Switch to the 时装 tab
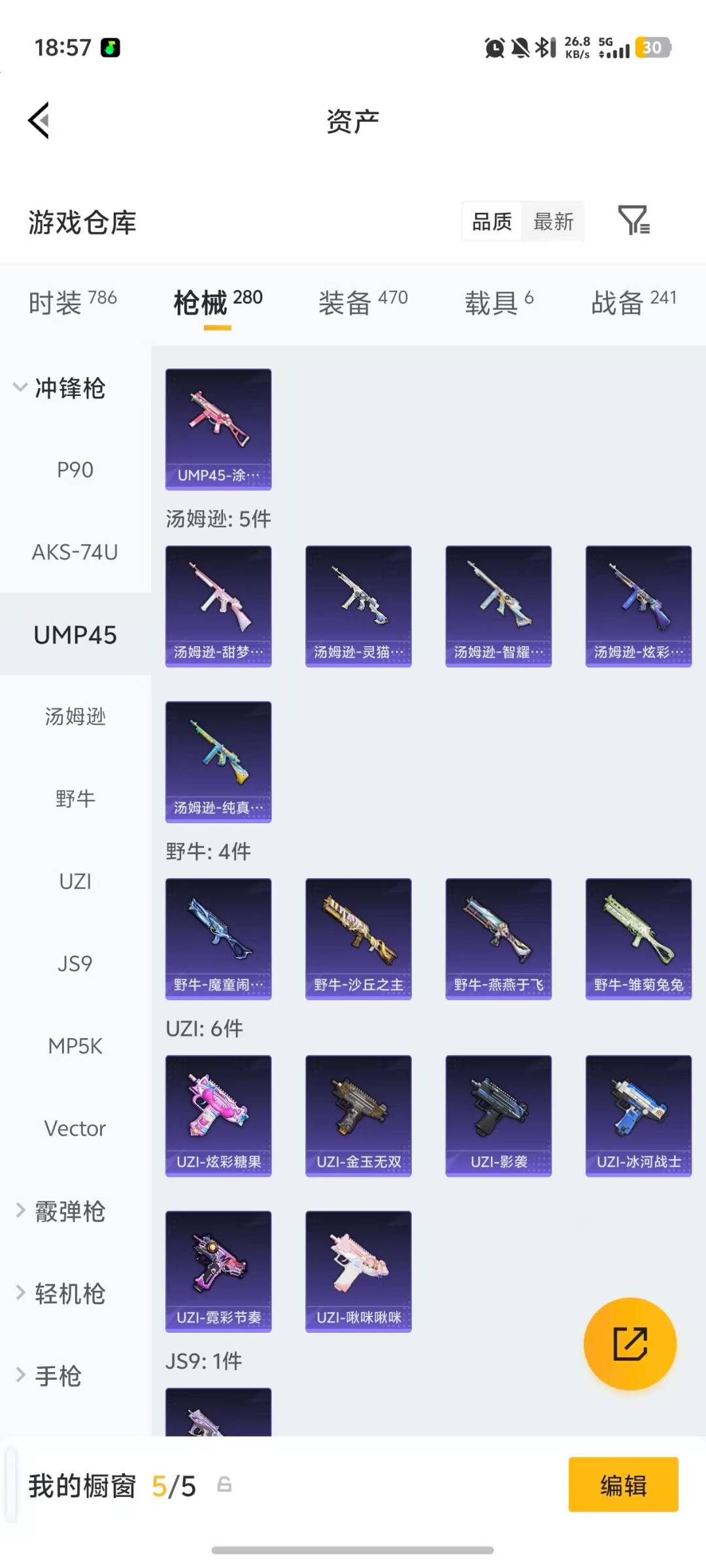706x1568 pixels. 72,302
